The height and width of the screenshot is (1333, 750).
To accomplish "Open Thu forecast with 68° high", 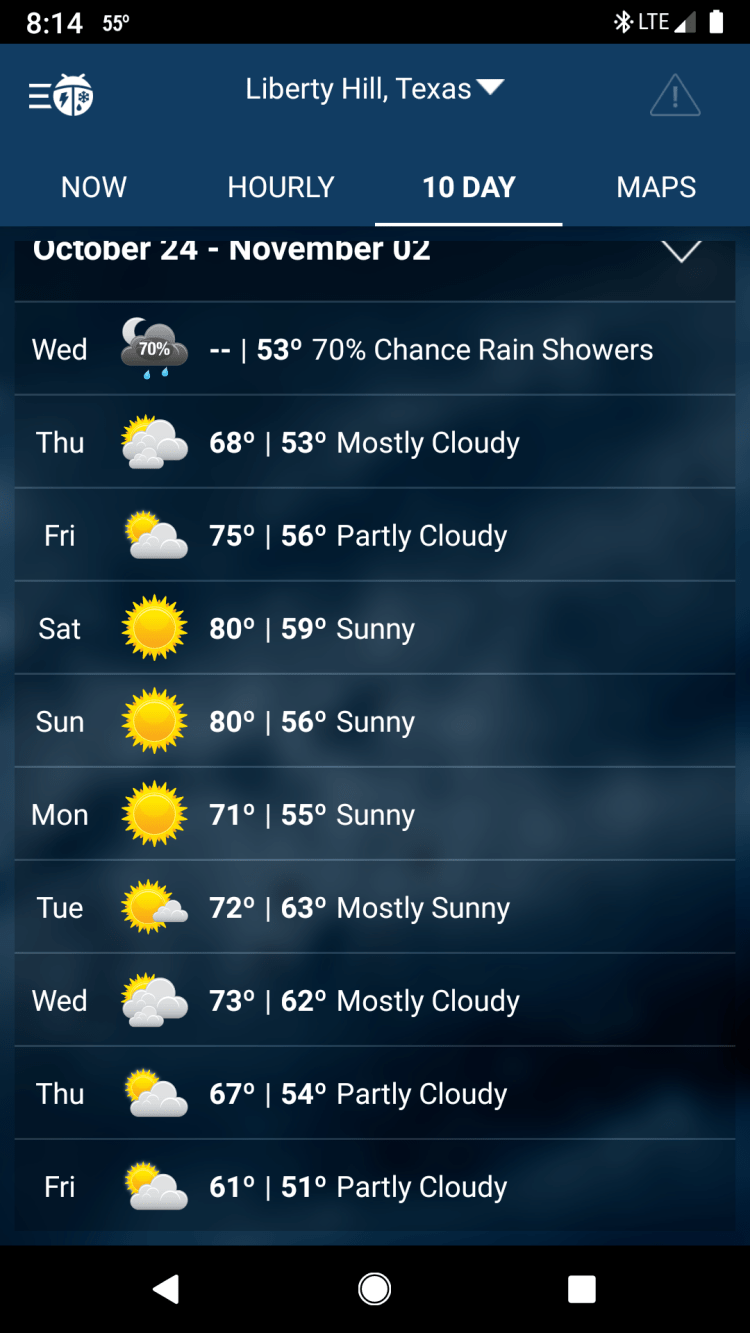I will point(375,442).
